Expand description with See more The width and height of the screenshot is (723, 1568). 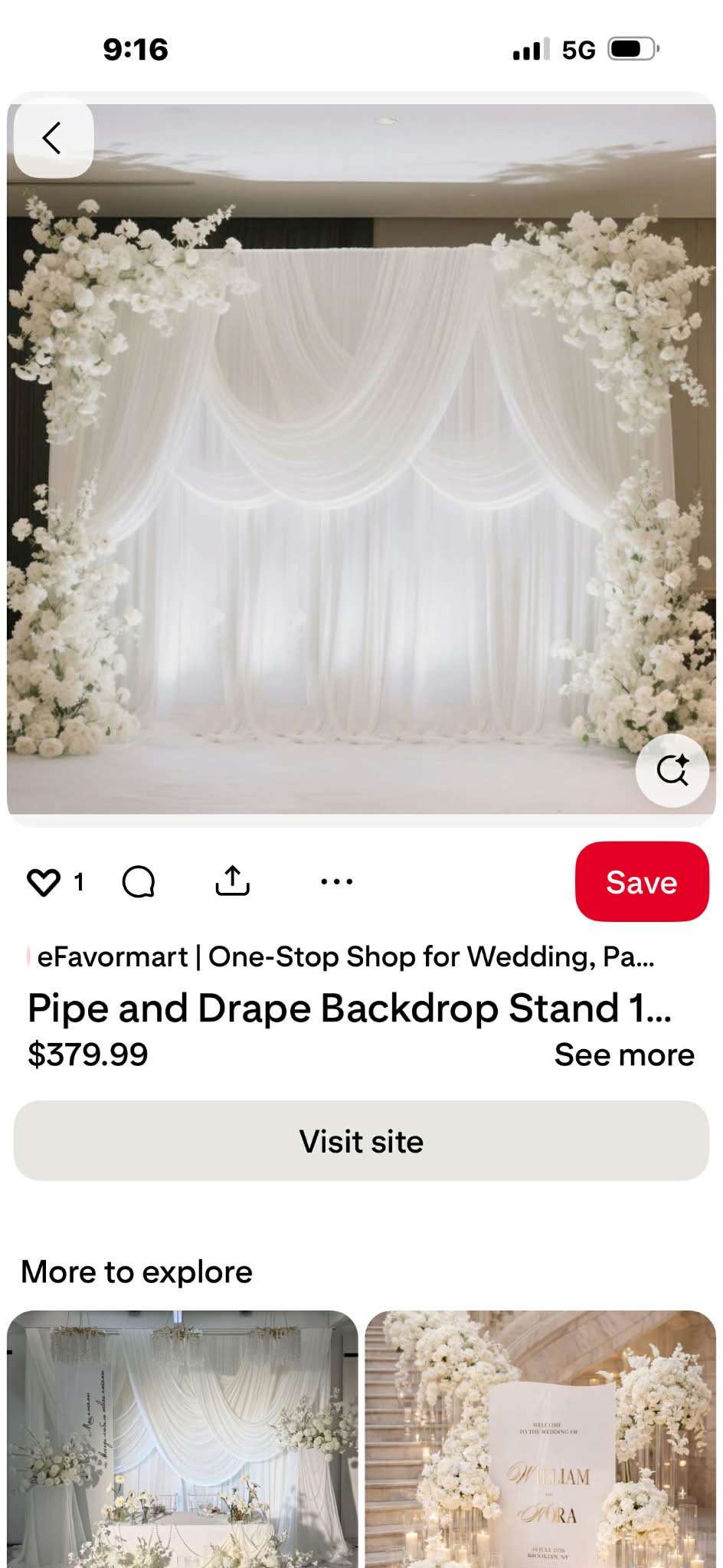pos(623,1055)
